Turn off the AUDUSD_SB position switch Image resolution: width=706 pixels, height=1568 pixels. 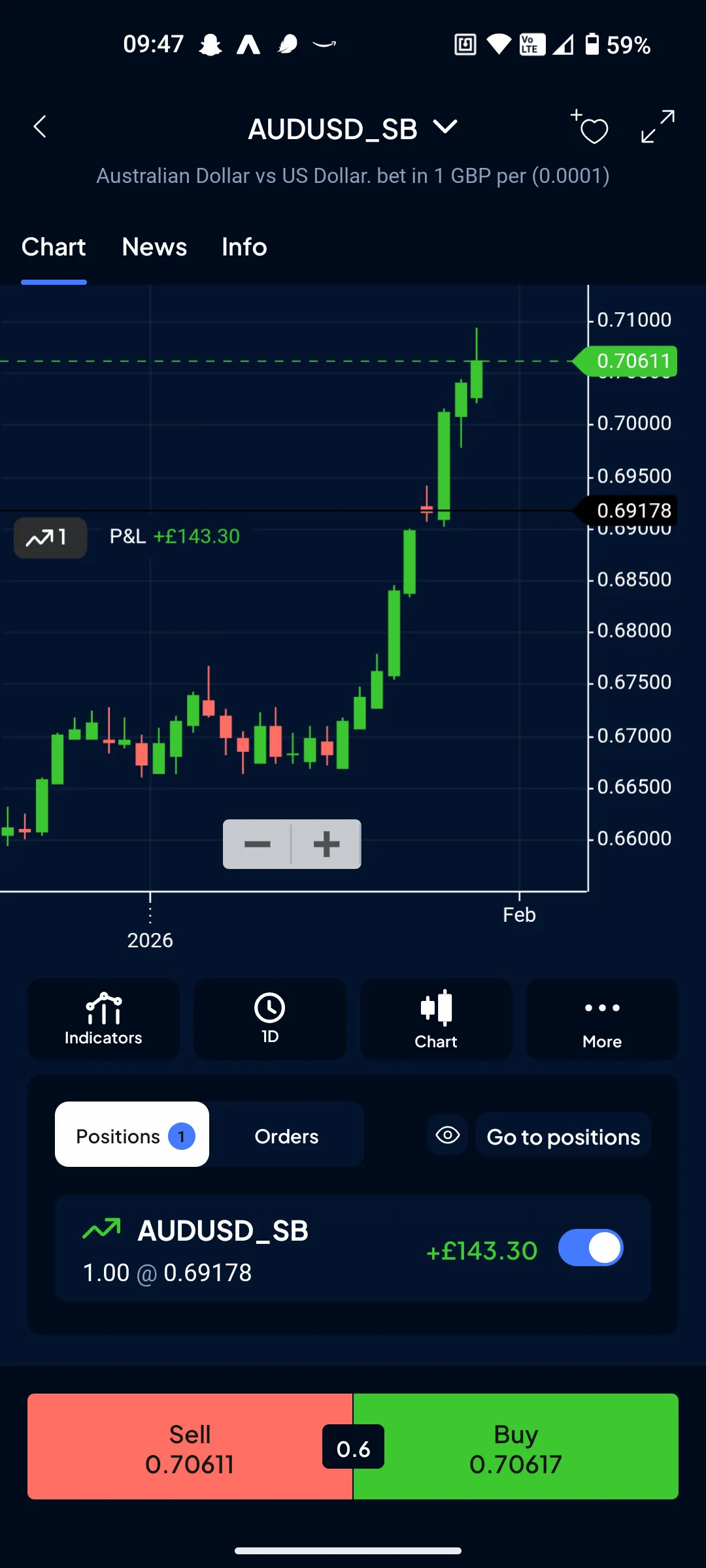pos(591,1248)
